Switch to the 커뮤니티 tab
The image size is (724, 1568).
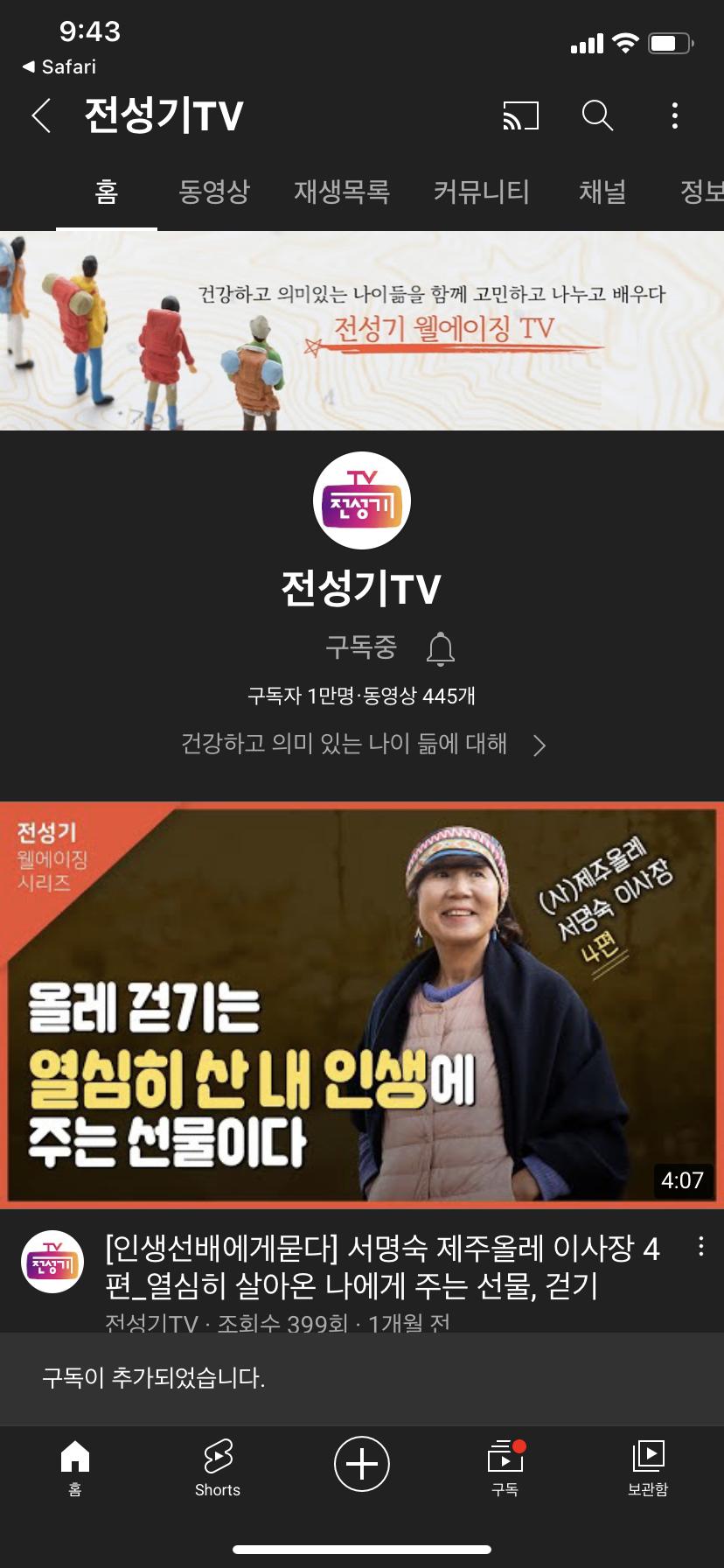click(482, 191)
